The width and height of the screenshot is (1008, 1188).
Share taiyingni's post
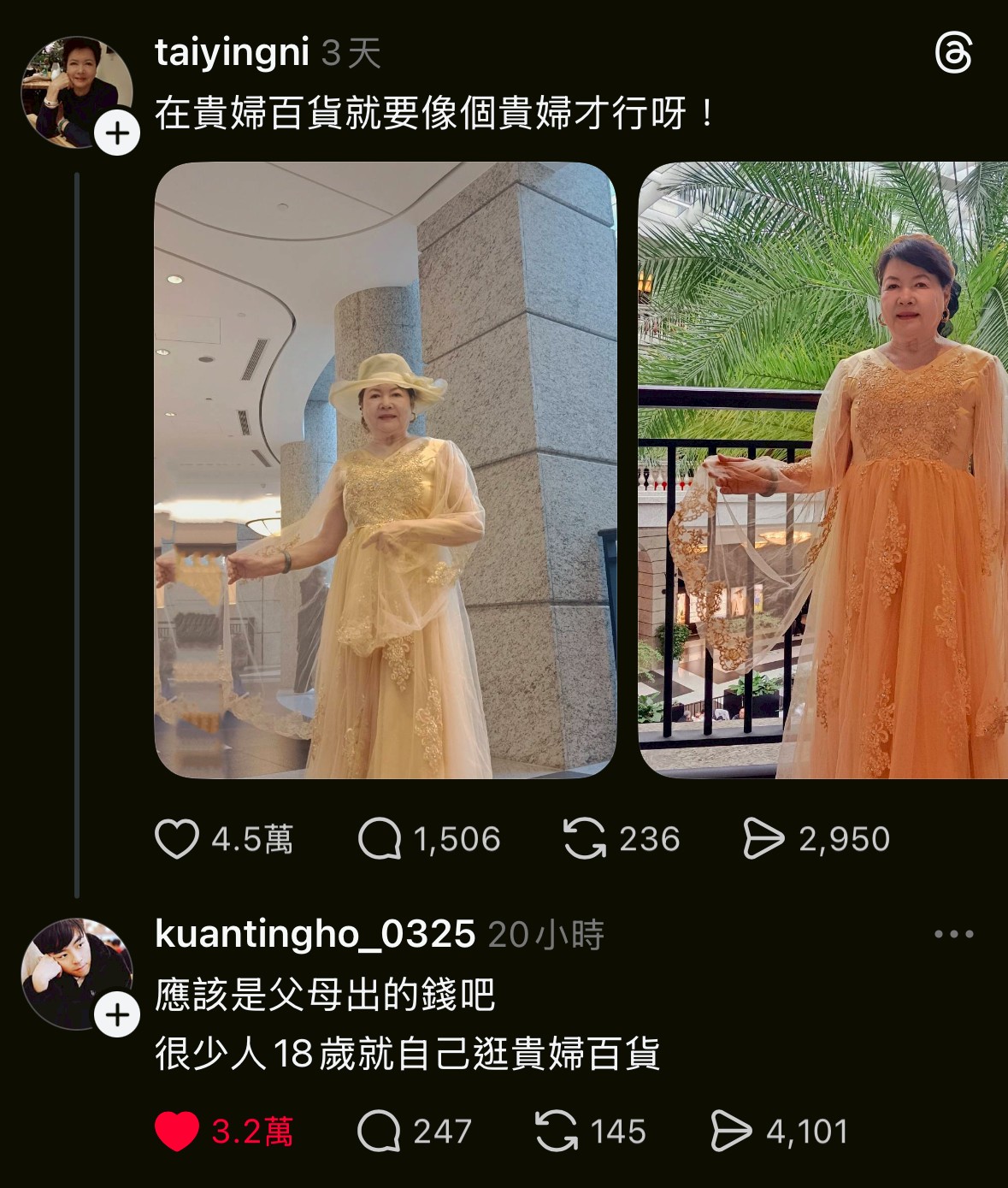(763, 839)
